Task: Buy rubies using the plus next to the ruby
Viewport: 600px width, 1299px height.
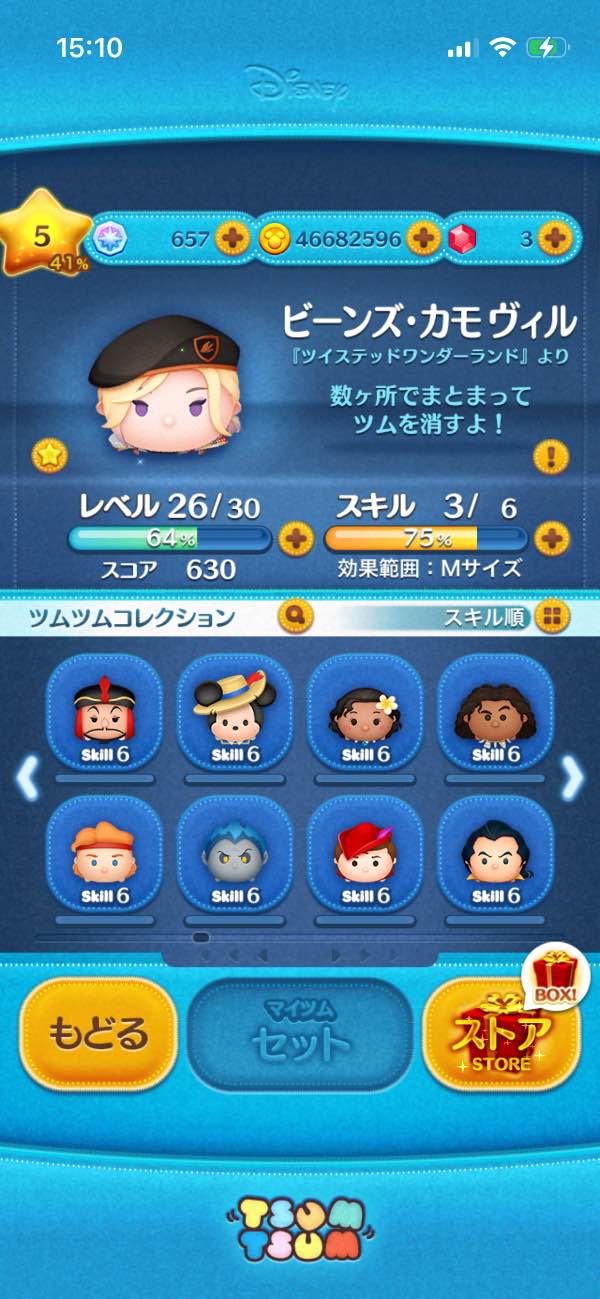Action: 554,238
